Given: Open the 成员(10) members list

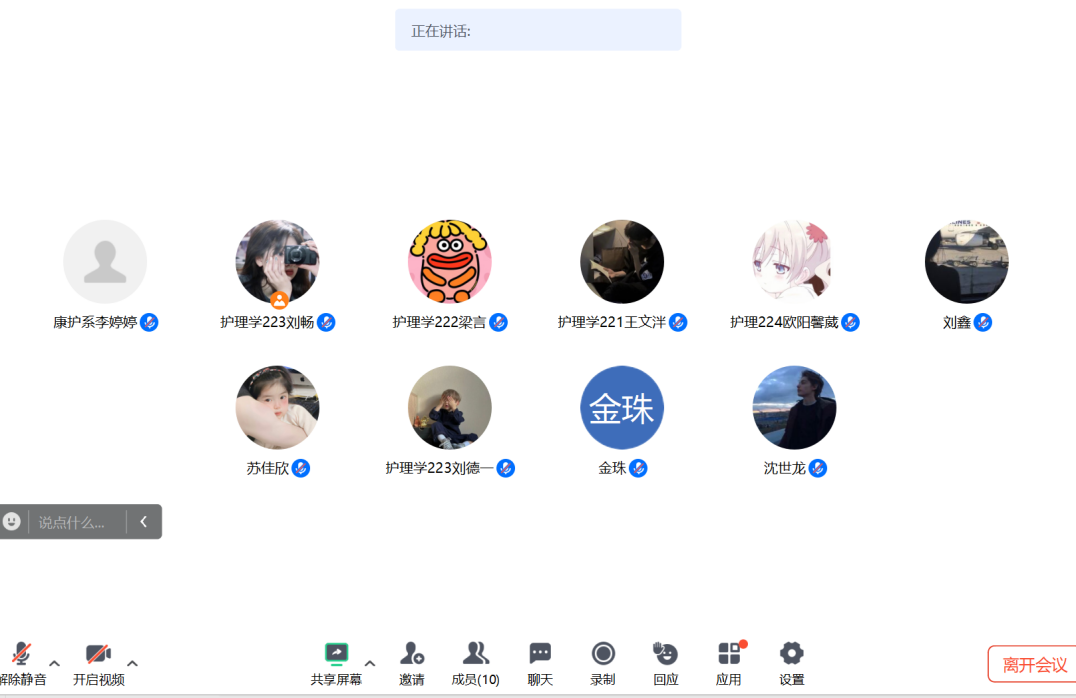Looking at the screenshot, I should [x=476, y=663].
